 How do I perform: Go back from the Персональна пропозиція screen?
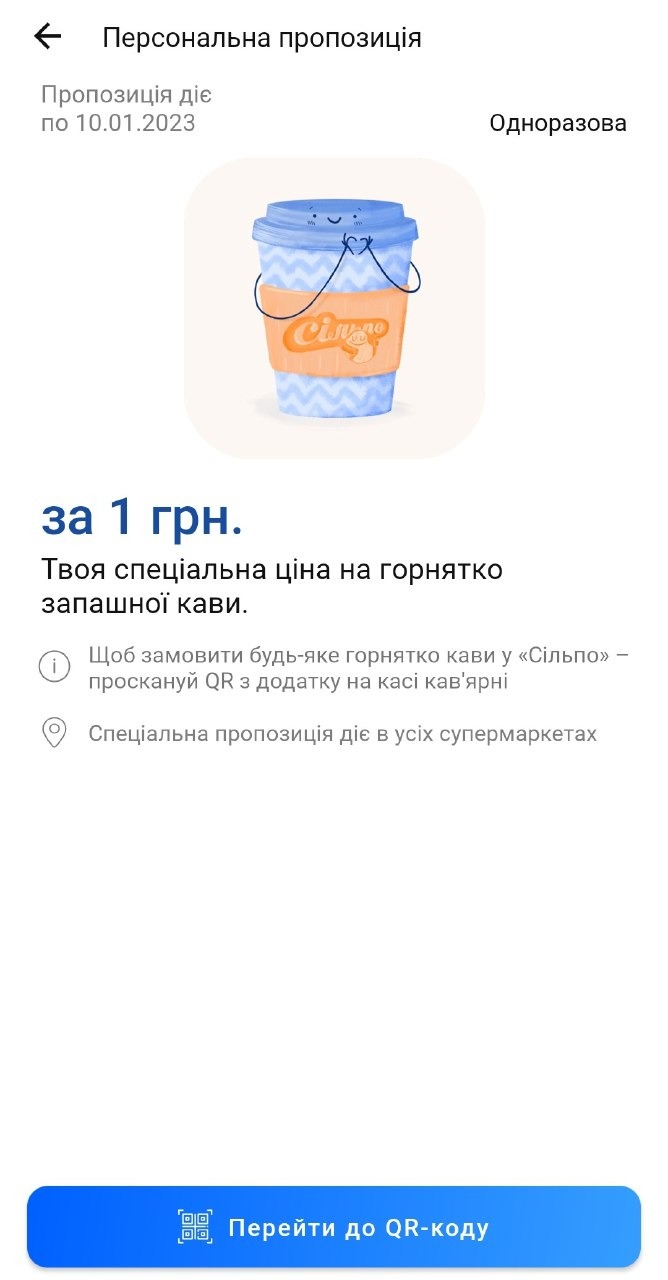[47, 37]
